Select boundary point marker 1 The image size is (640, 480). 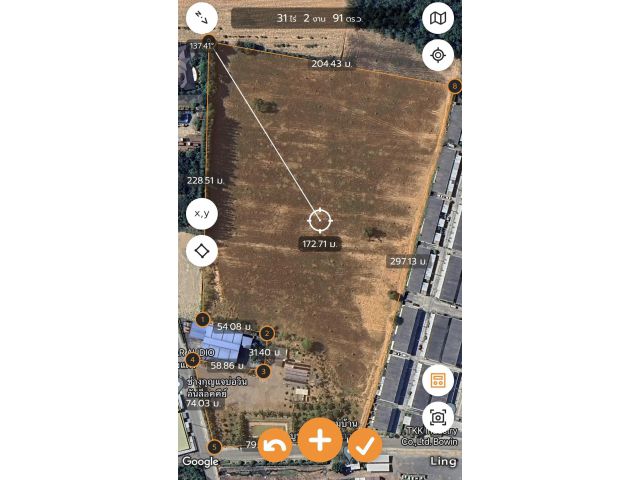[202, 320]
